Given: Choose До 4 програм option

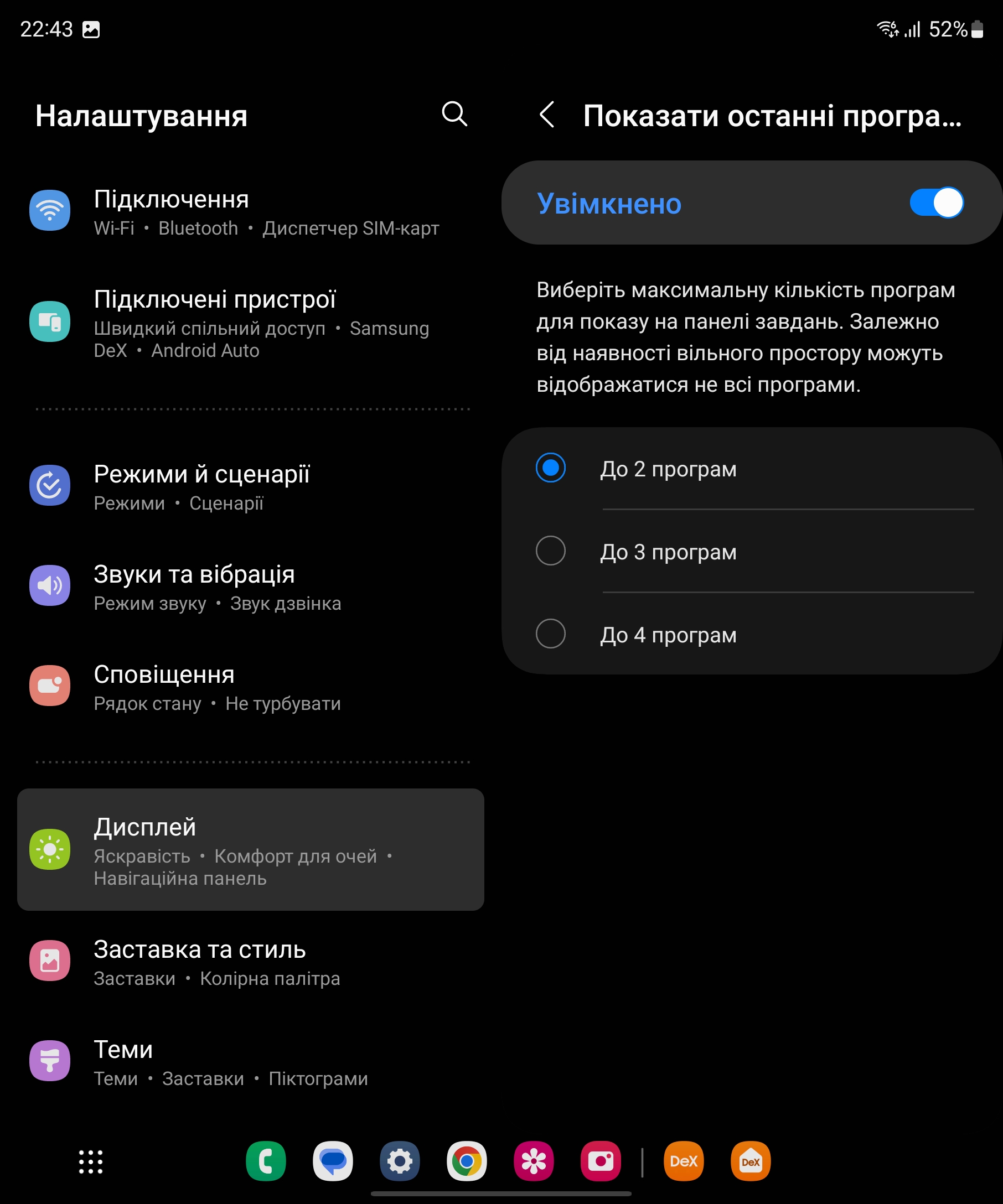Looking at the screenshot, I should click(x=551, y=634).
